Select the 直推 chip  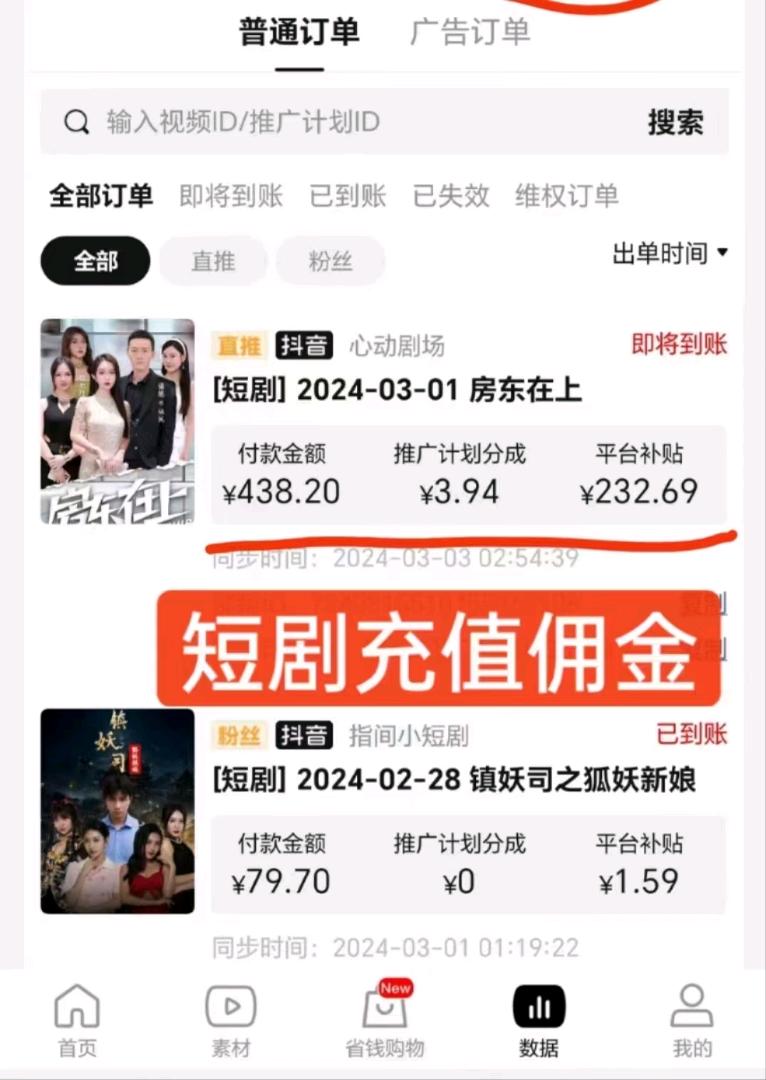tap(213, 261)
